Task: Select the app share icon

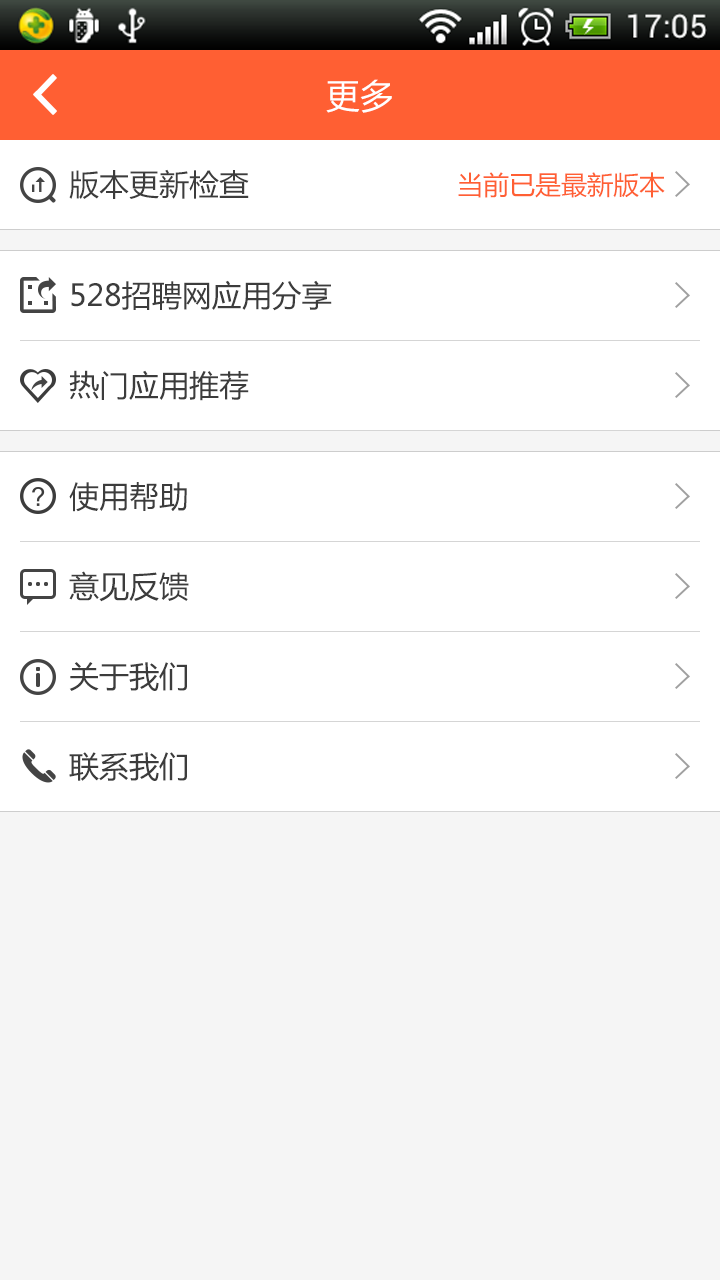Action: (37, 295)
